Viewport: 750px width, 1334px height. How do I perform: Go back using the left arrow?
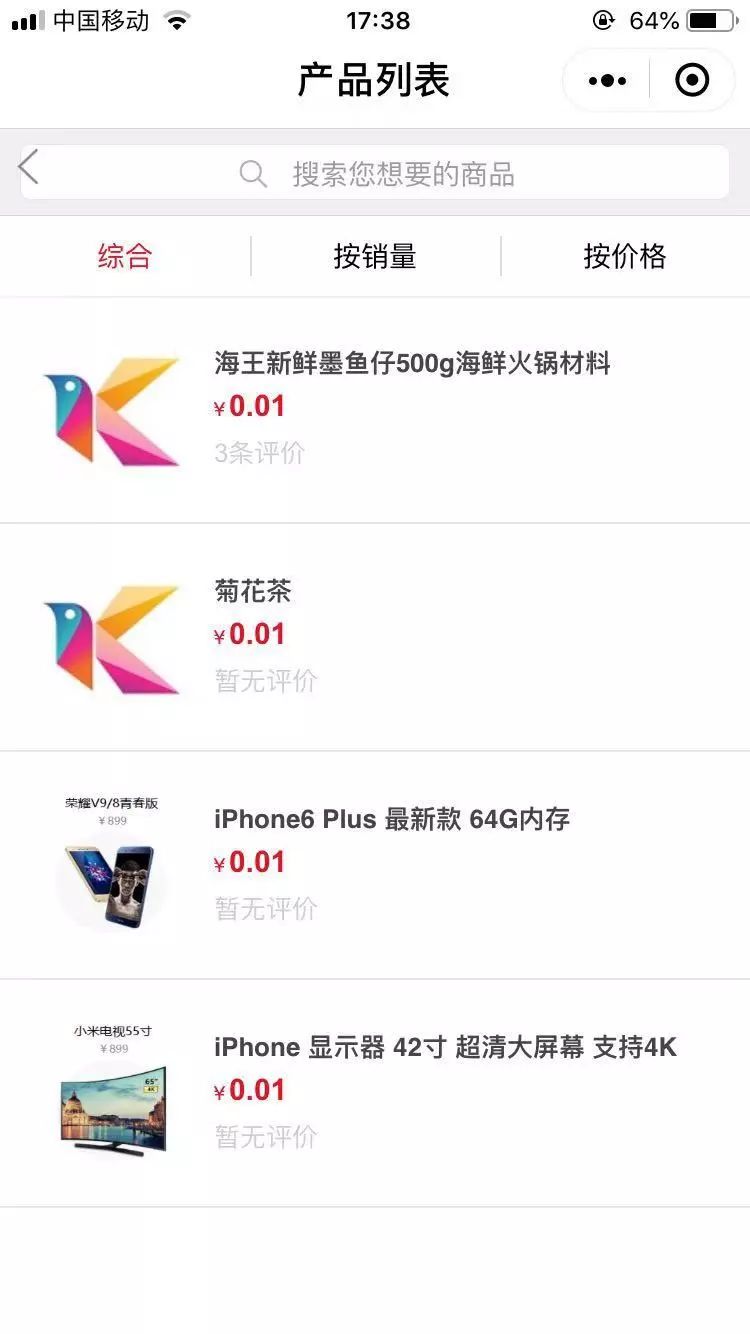point(28,168)
